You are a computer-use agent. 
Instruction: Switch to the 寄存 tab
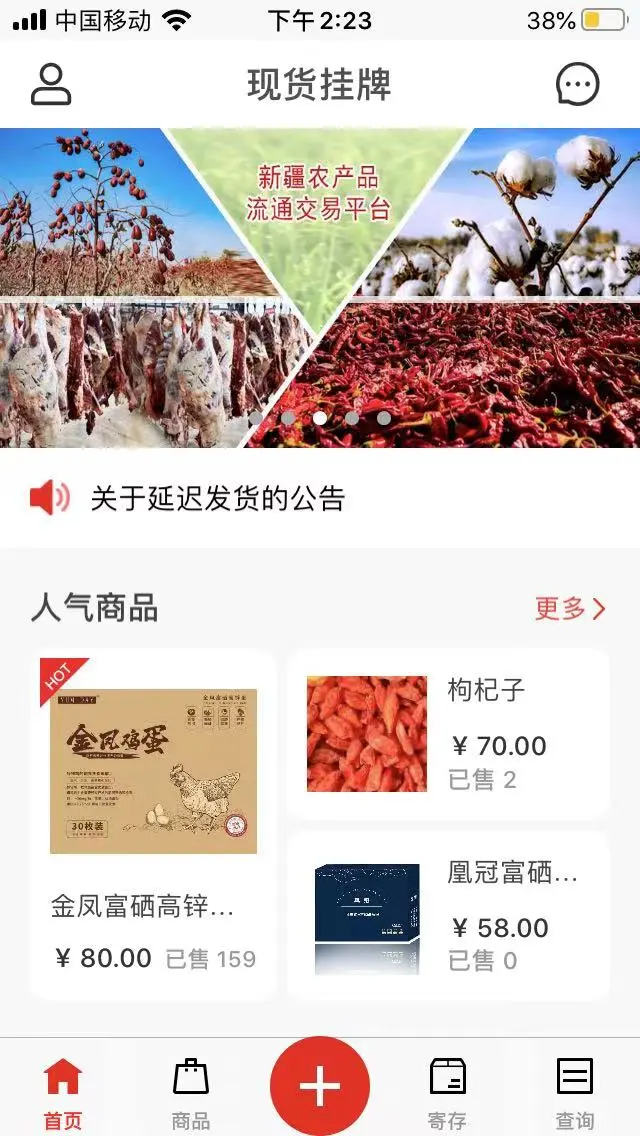pyautogui.click(x=447, y=1092)
